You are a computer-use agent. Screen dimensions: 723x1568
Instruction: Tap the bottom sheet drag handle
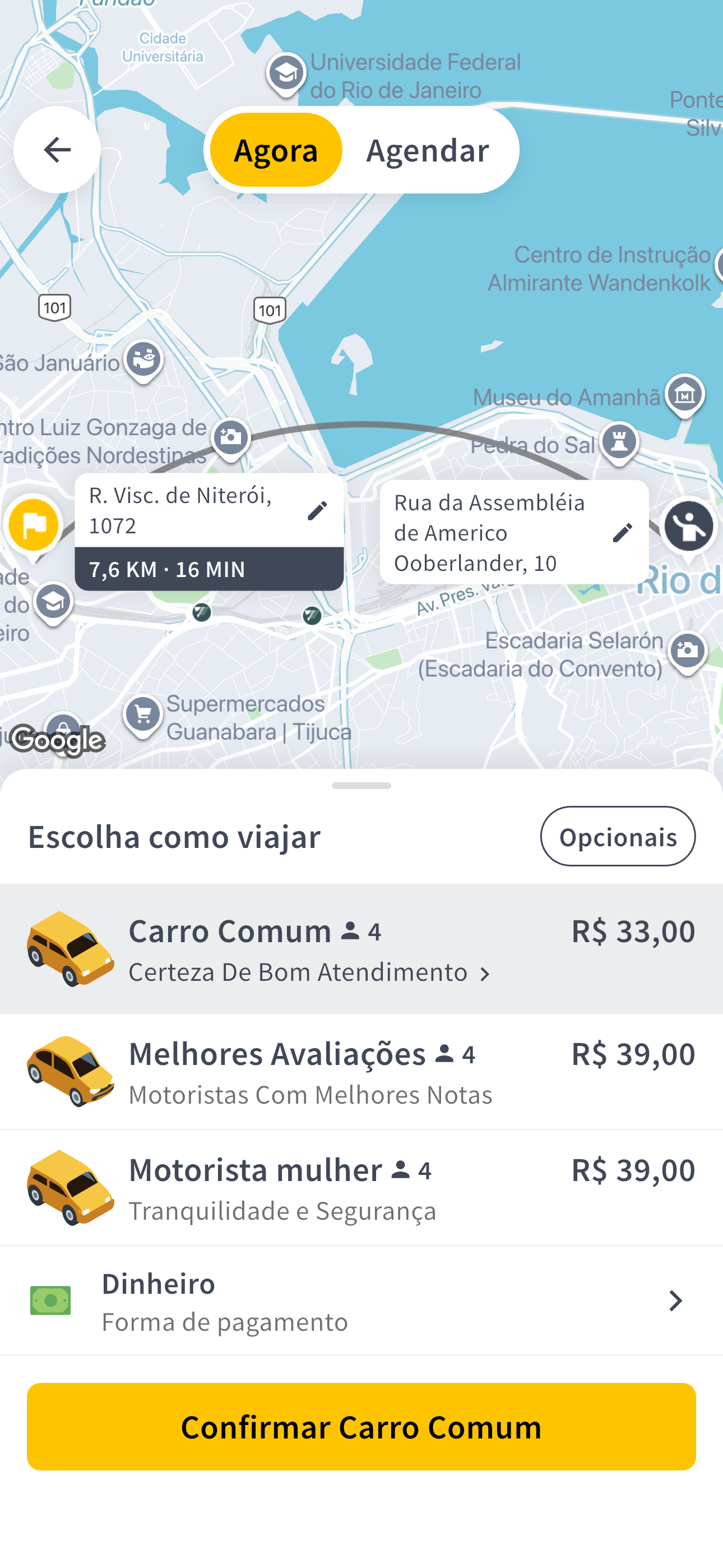[361, 786]
